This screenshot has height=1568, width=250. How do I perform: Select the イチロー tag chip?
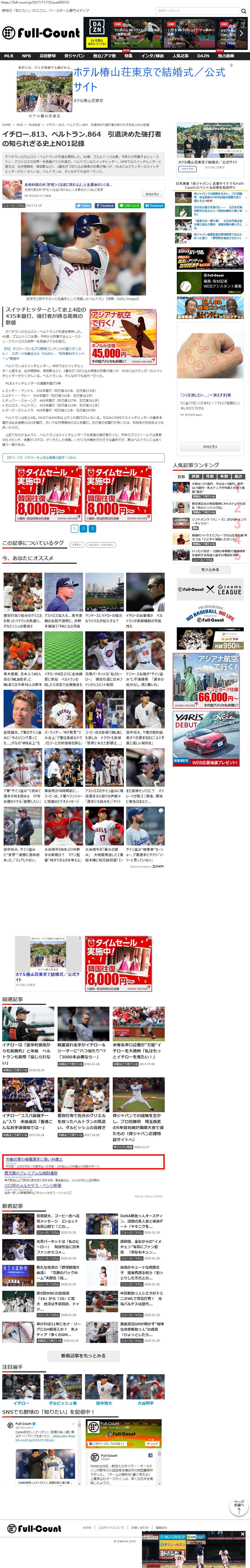coord(77,545)
